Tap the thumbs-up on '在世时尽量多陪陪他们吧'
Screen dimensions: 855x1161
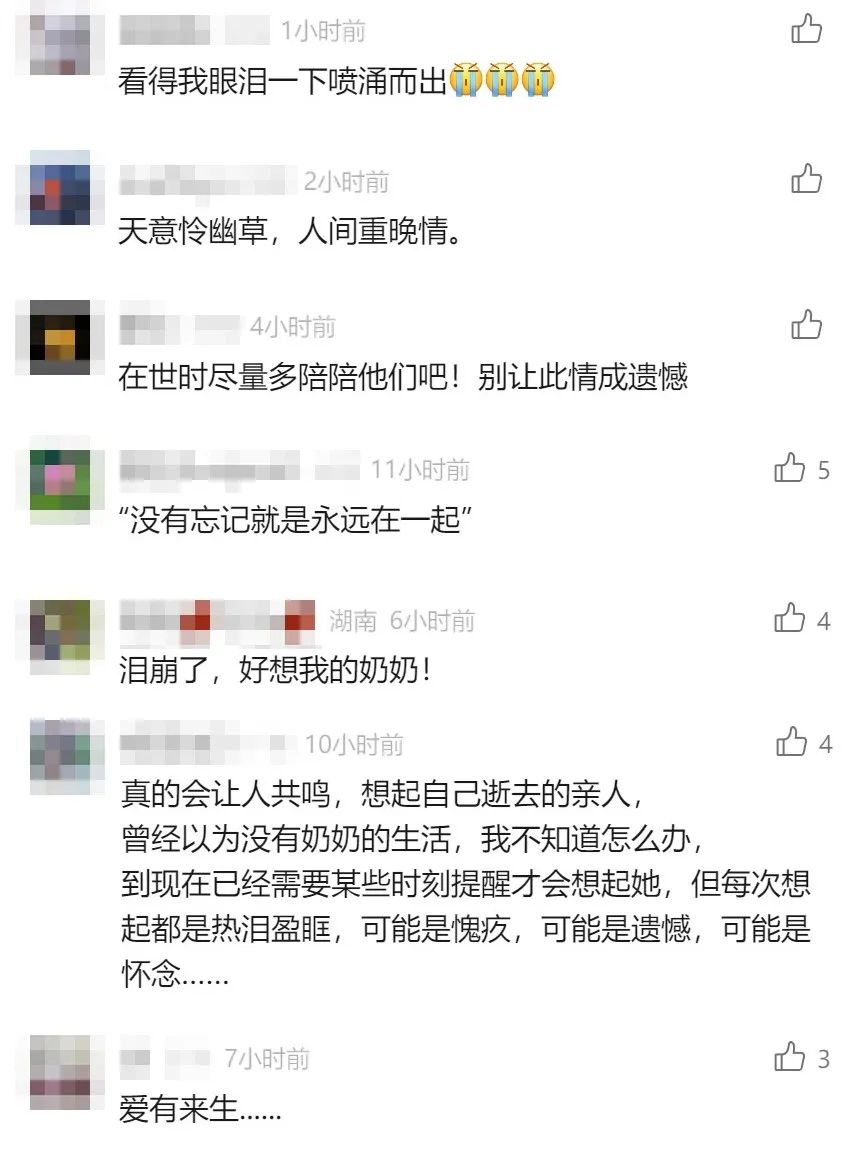tap(806, 324)
